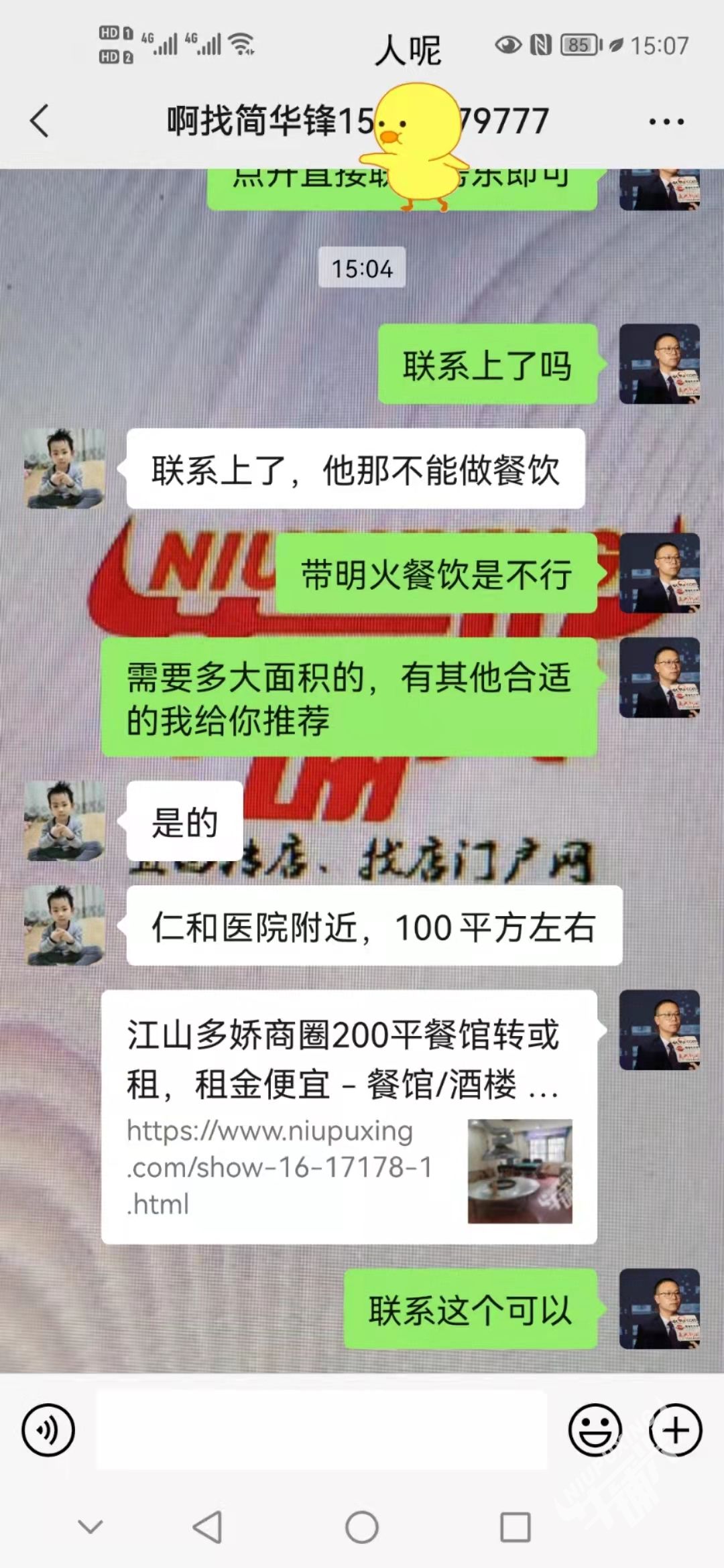724x1568 pixels.
Task: Open the three-dot chat info menu
Action: point(666,122)
